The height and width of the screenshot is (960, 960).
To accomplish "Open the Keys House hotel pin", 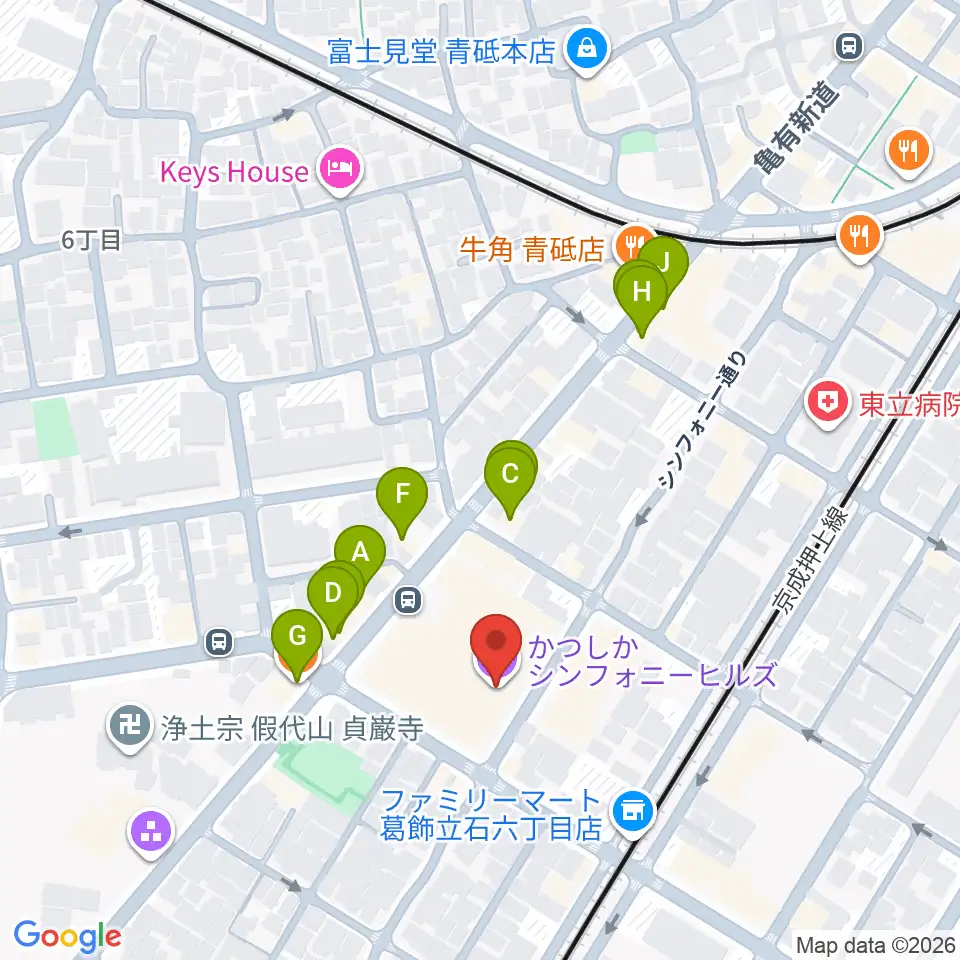I will [x=341, y=170].
